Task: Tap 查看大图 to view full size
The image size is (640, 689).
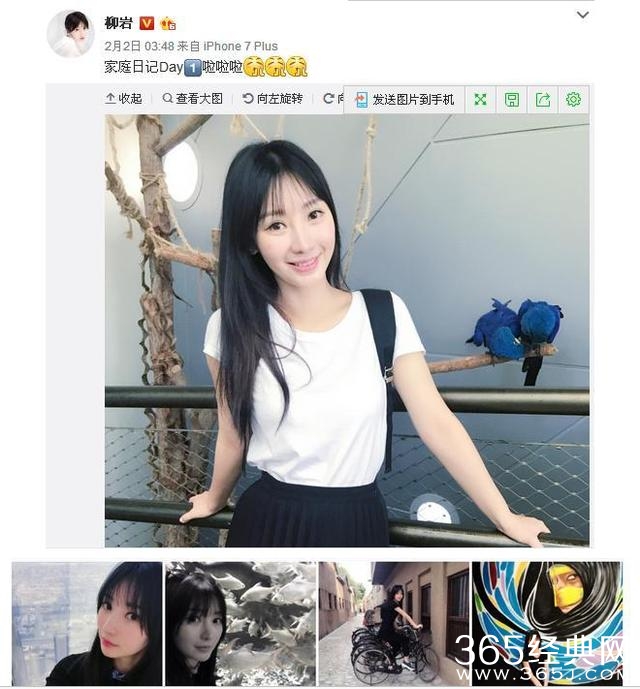Action: (x=193, y=99)
